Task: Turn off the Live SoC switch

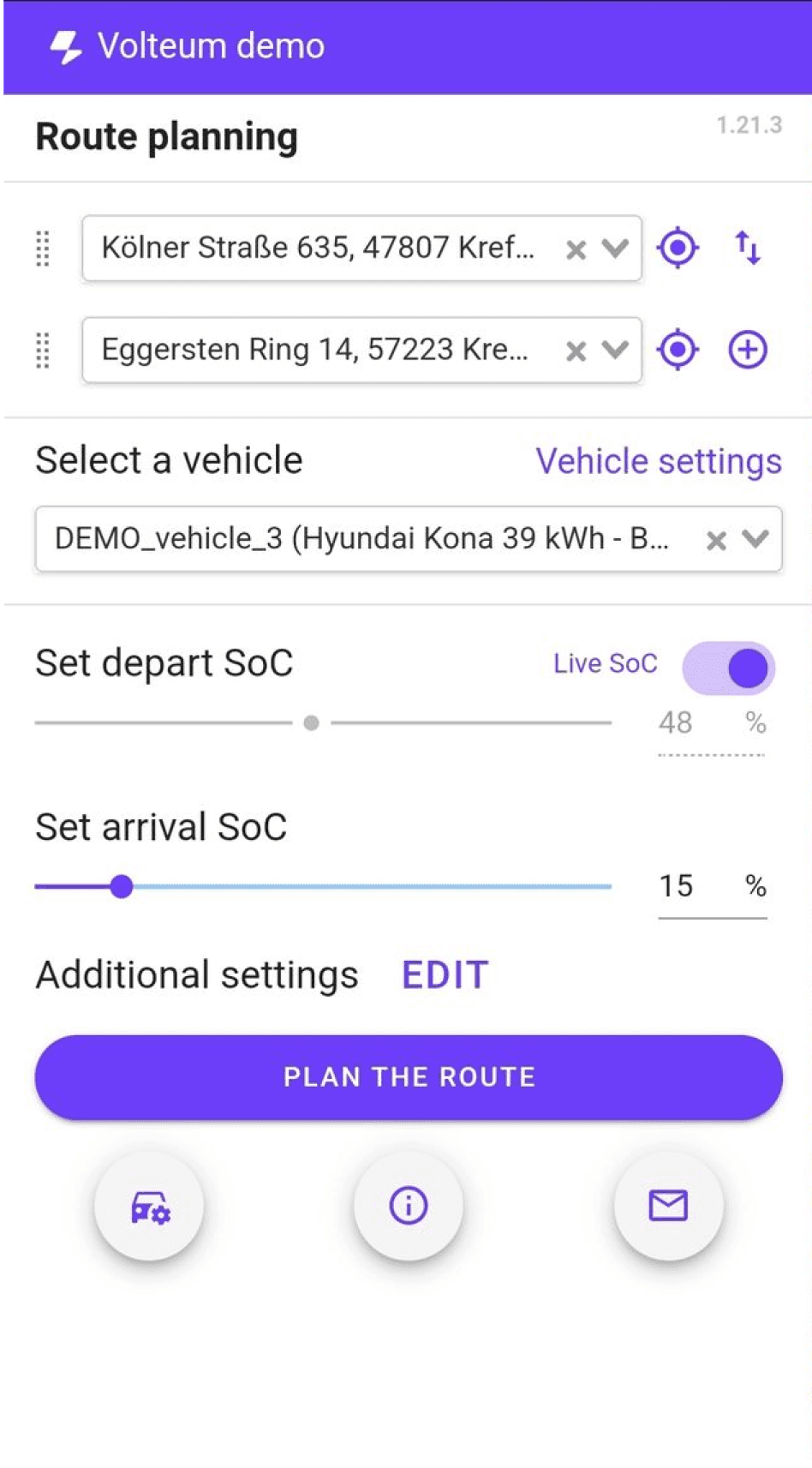Action: (x=730, y=668)
